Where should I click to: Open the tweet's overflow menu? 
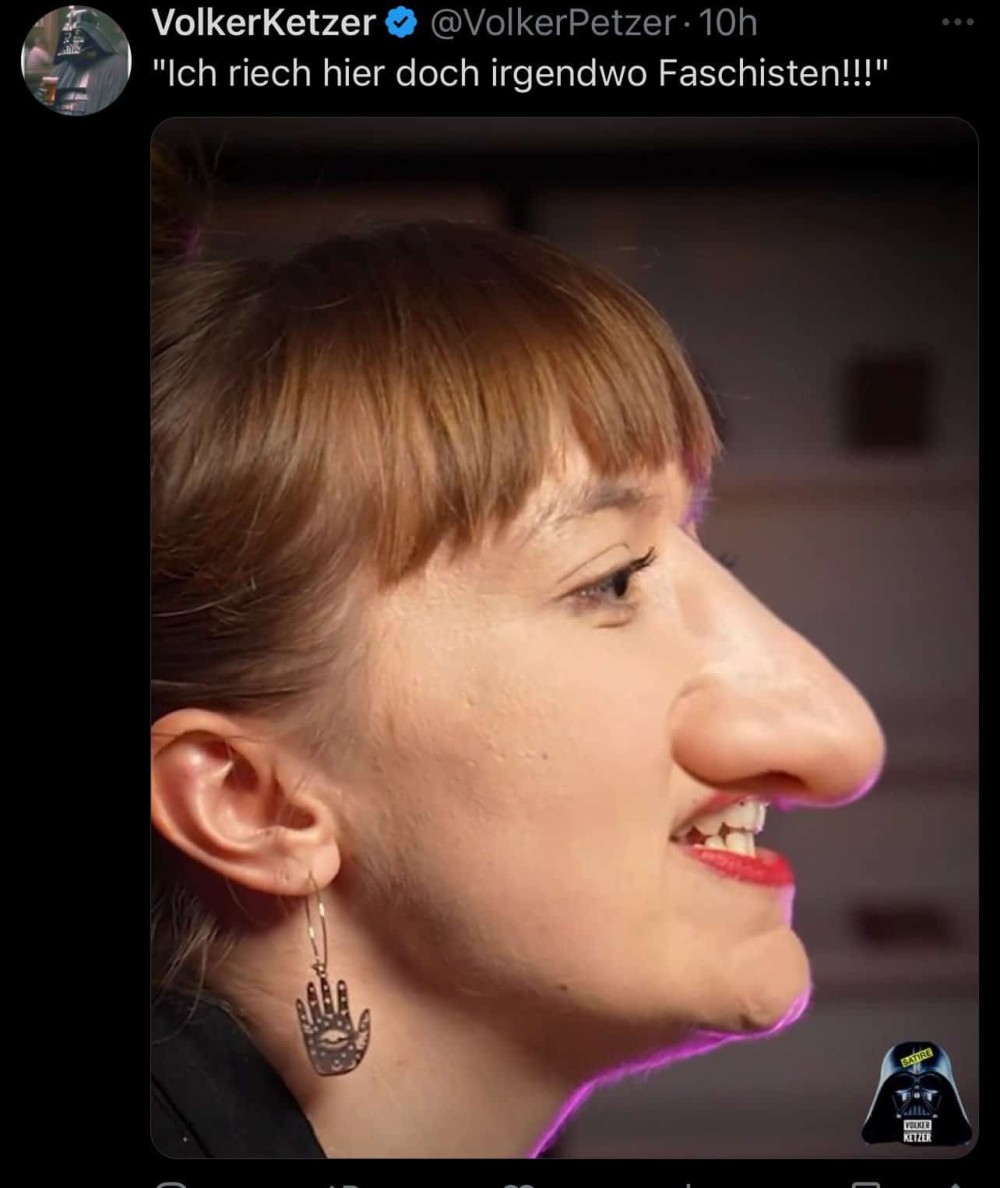coord(957,23)
